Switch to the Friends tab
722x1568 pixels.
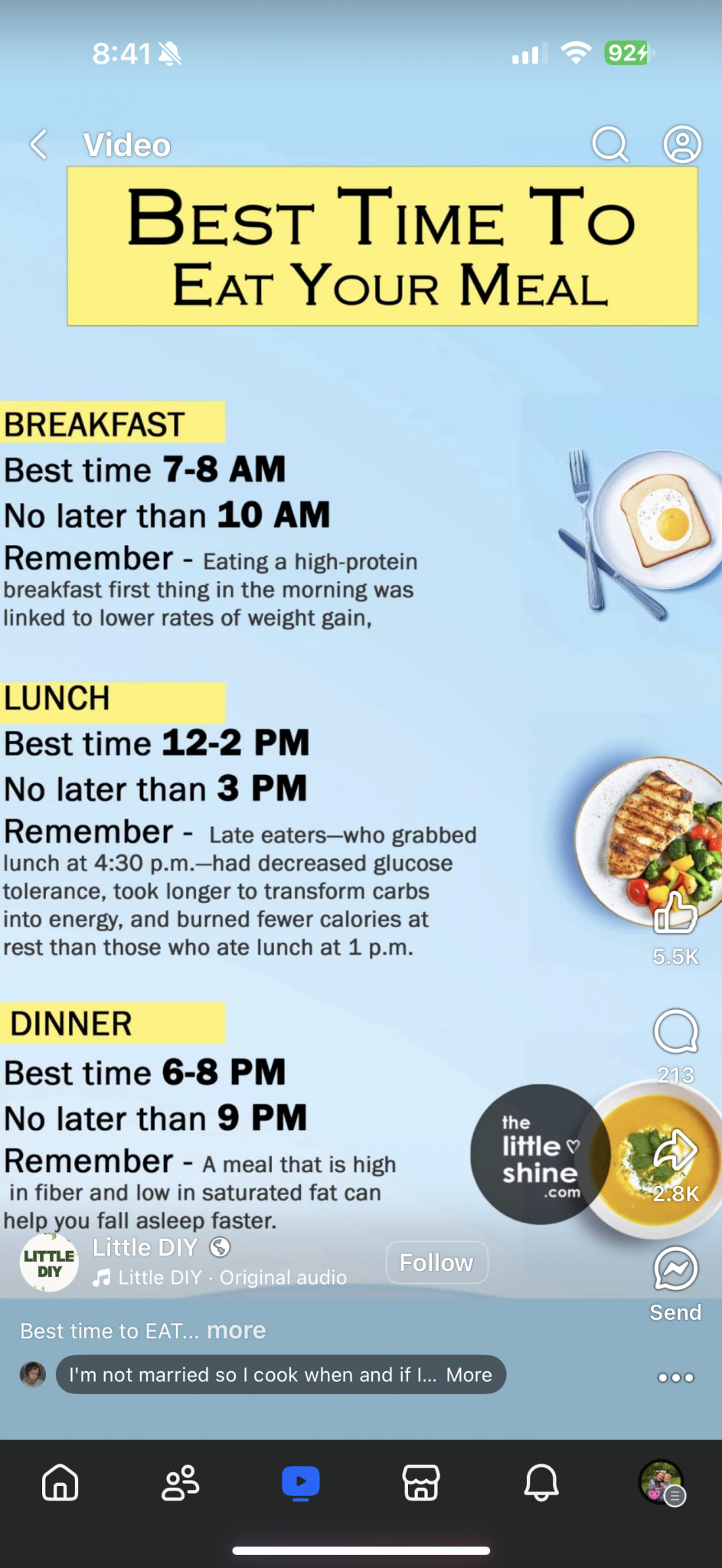(181, 1482)
